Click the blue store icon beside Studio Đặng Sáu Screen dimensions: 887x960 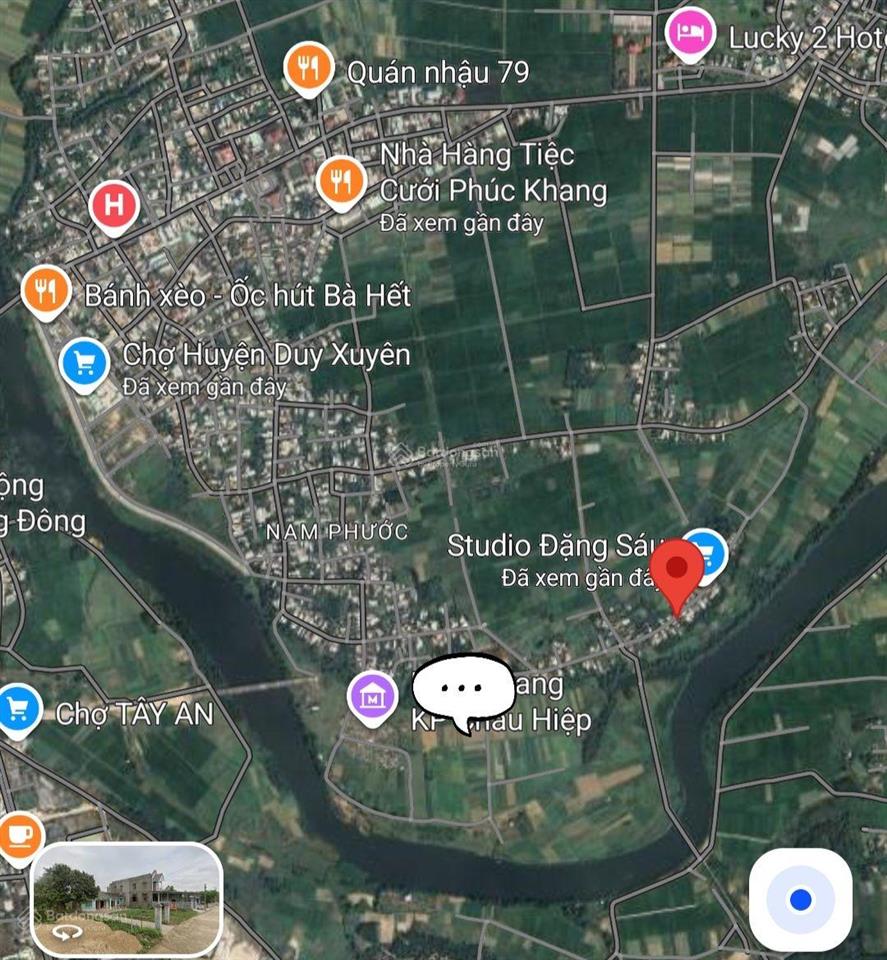tap(711, 552)
